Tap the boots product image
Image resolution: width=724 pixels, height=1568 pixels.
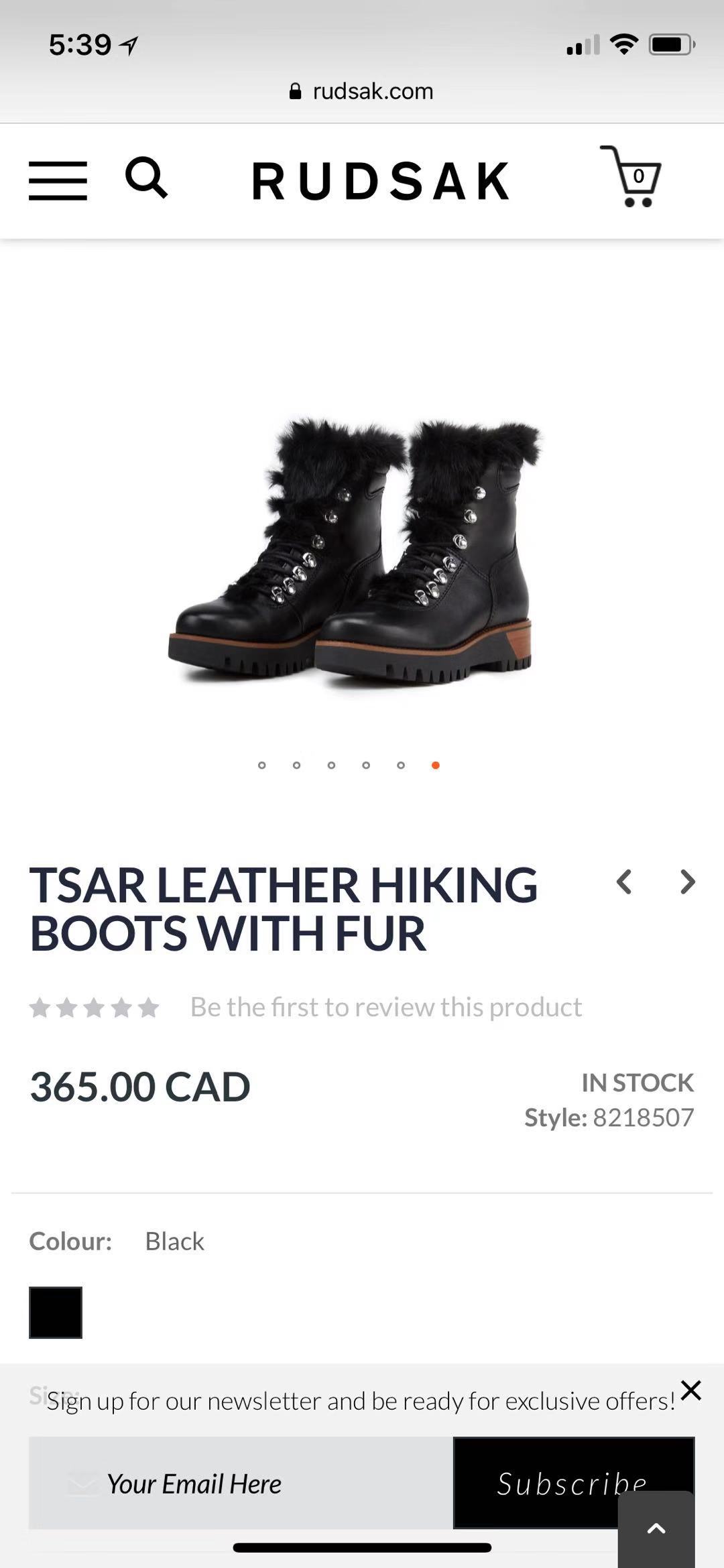point(355,550)
